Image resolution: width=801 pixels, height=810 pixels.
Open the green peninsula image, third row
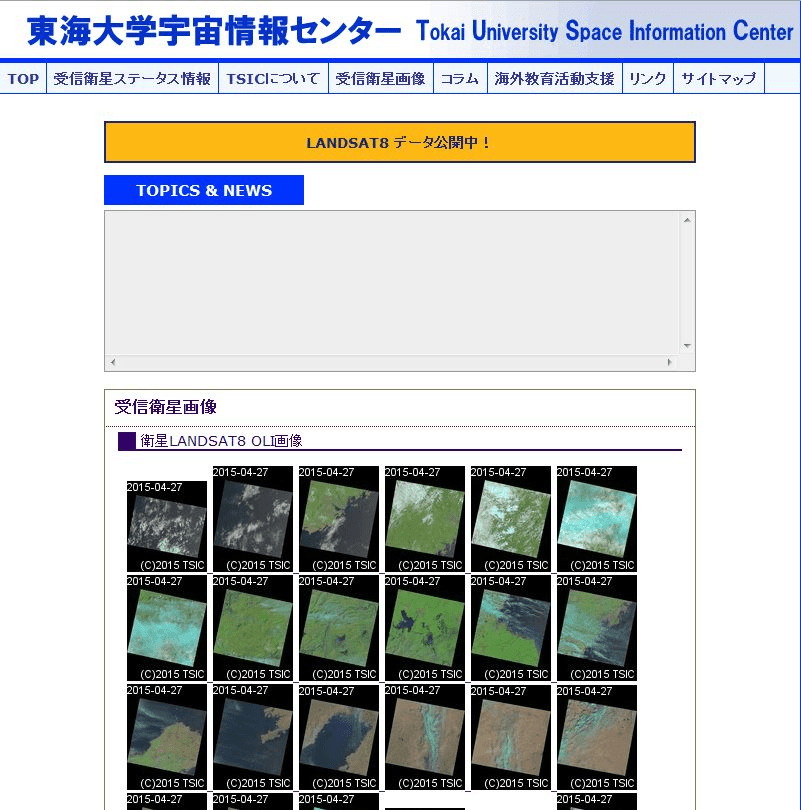click(x=167, y=737)
